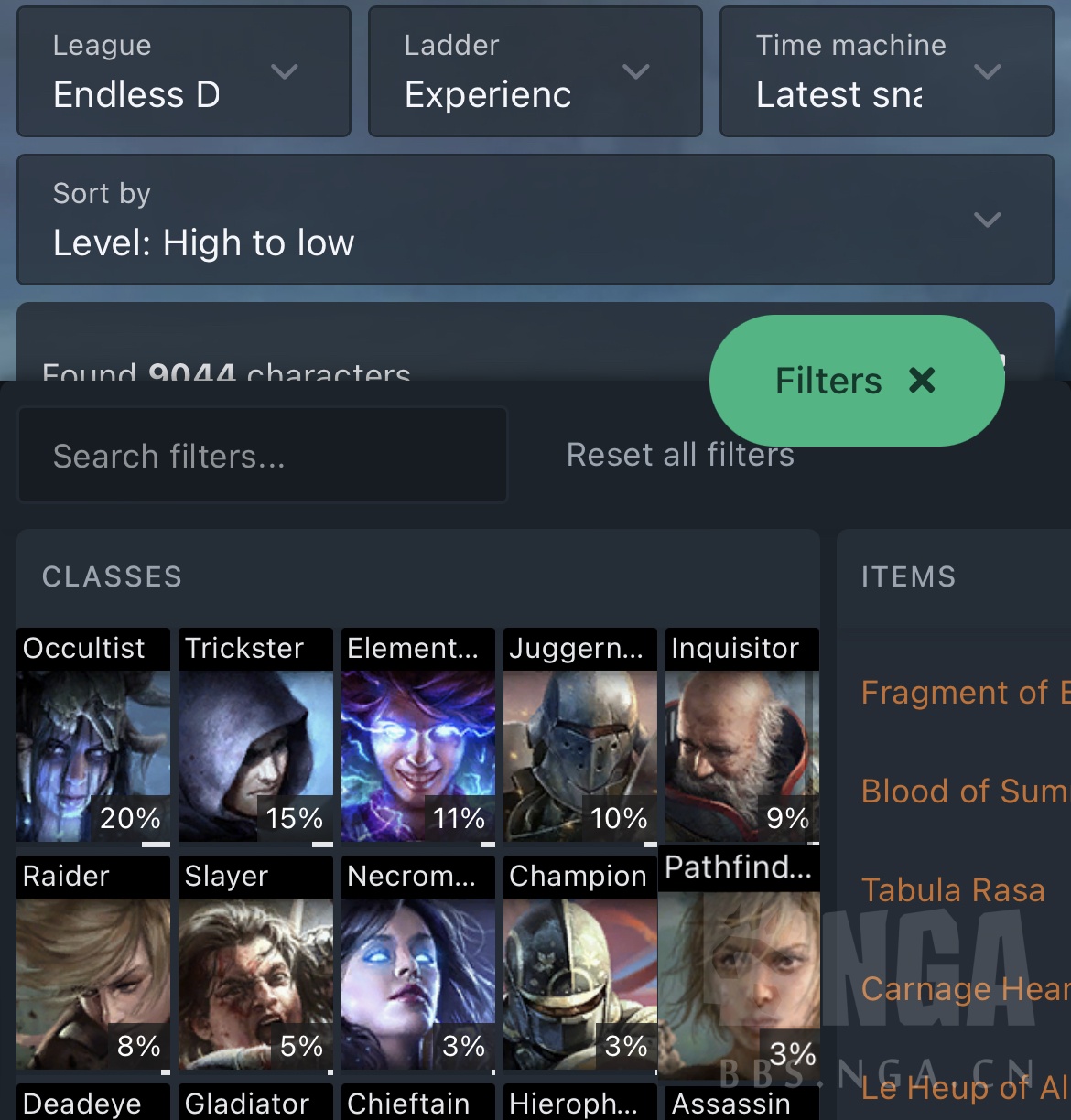This screenshot has width=1071, height=1120.
Task: Expand the Ladder dropdown
Action: 535,71
